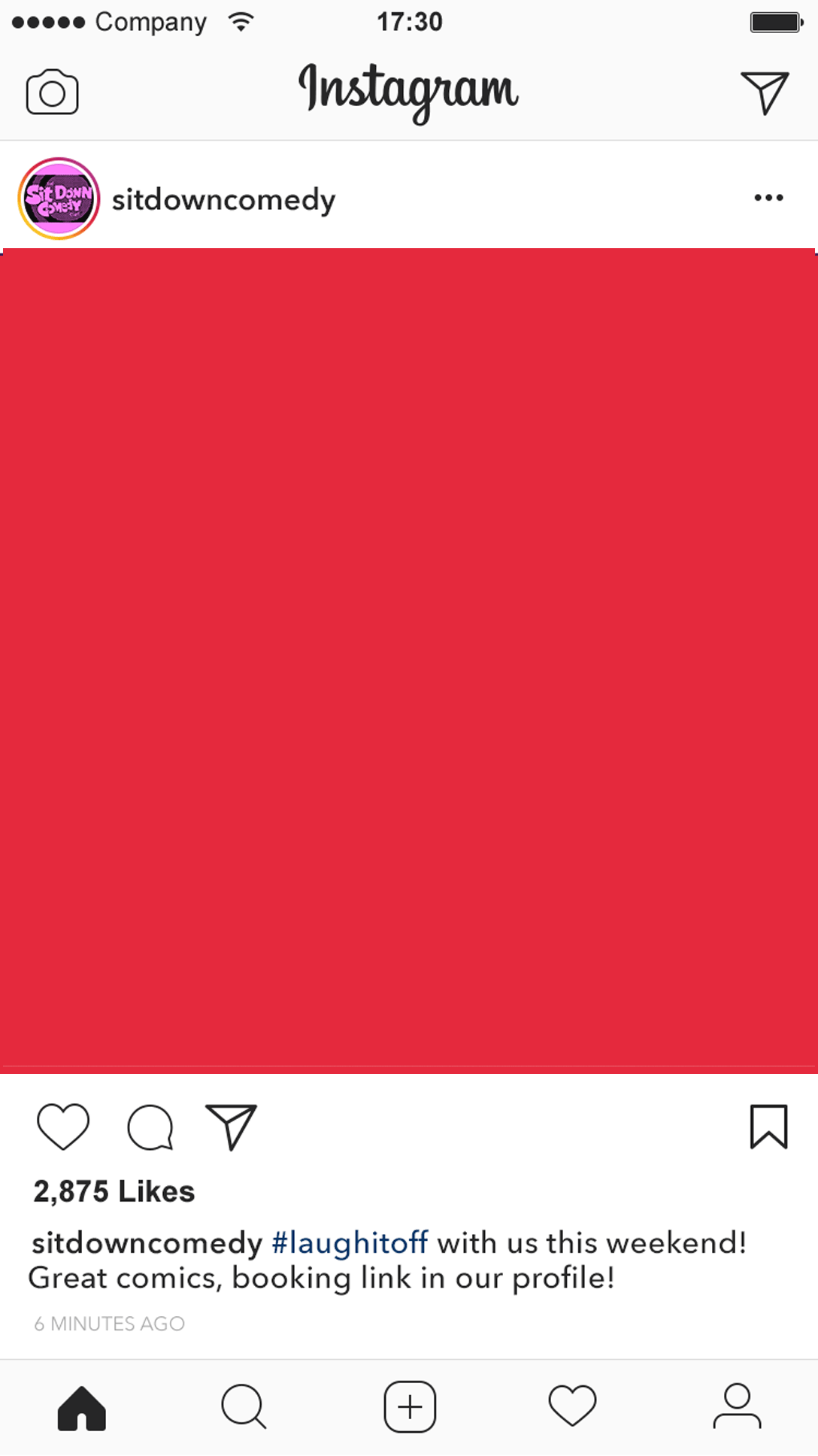Go to the Home tab
Screen dimensions: 818x1456
pos(82,1407)
